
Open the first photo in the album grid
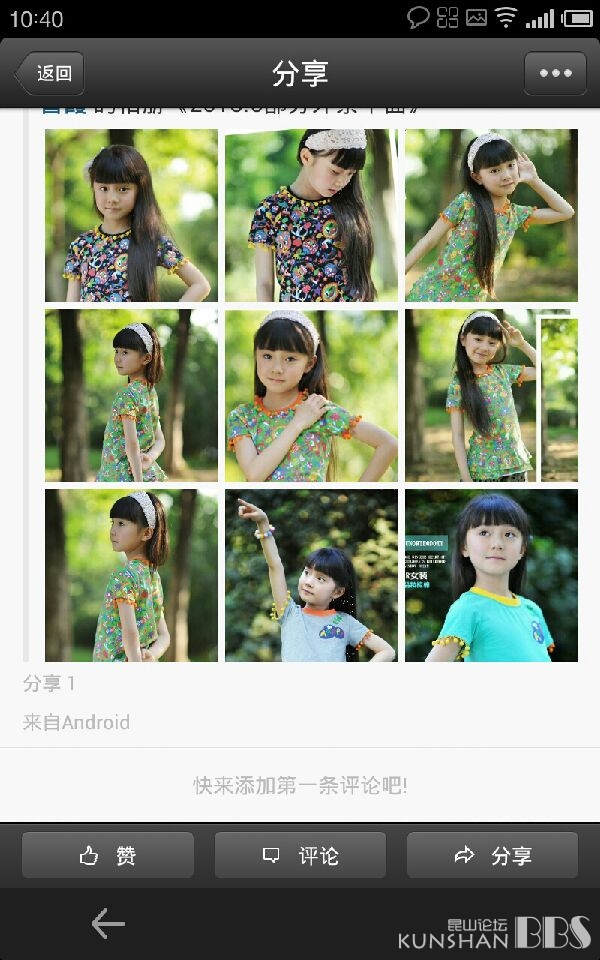coord(131,215)
